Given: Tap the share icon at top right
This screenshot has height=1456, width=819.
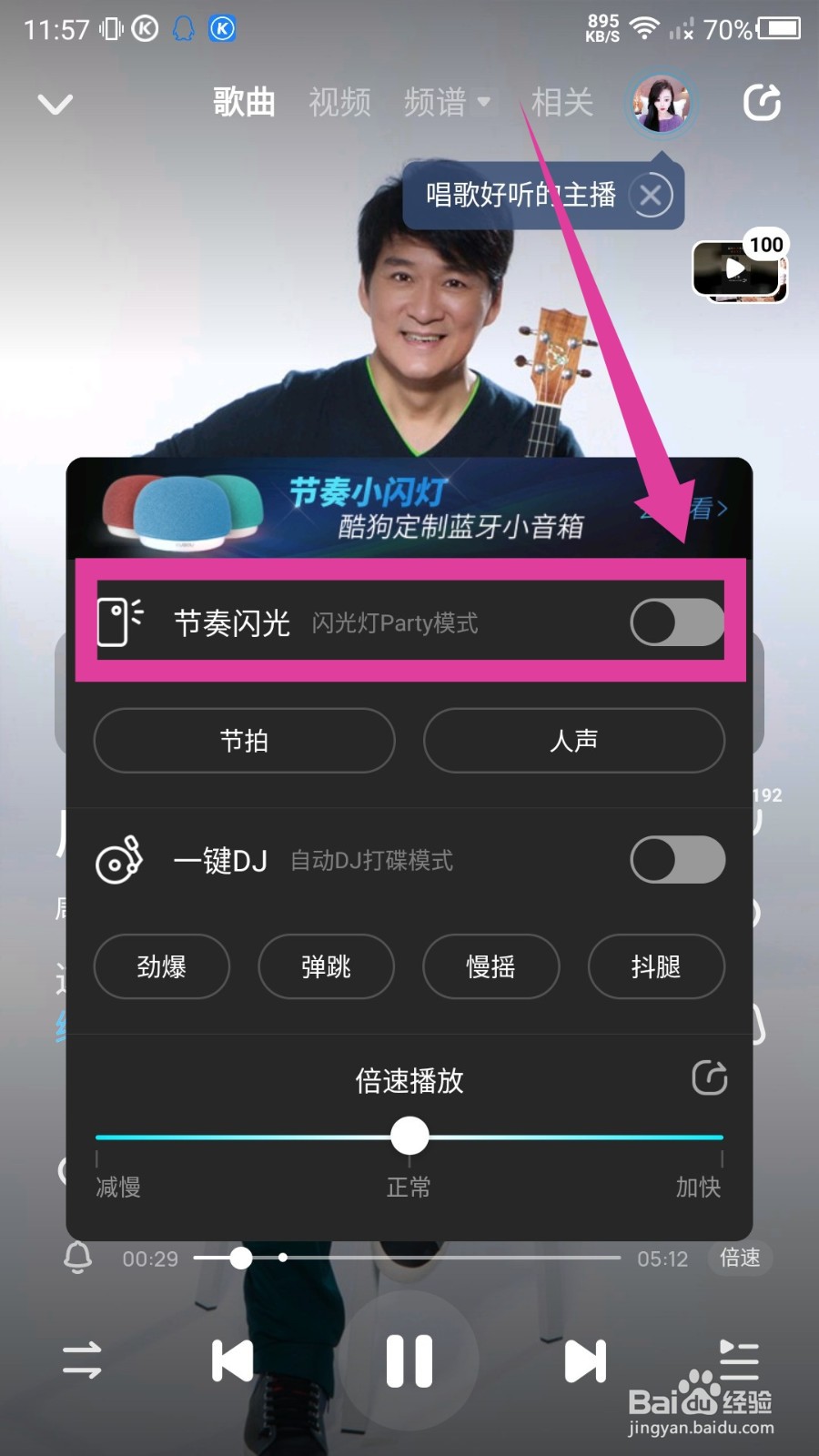Looking at the screenshot, I should coord(763,102).
